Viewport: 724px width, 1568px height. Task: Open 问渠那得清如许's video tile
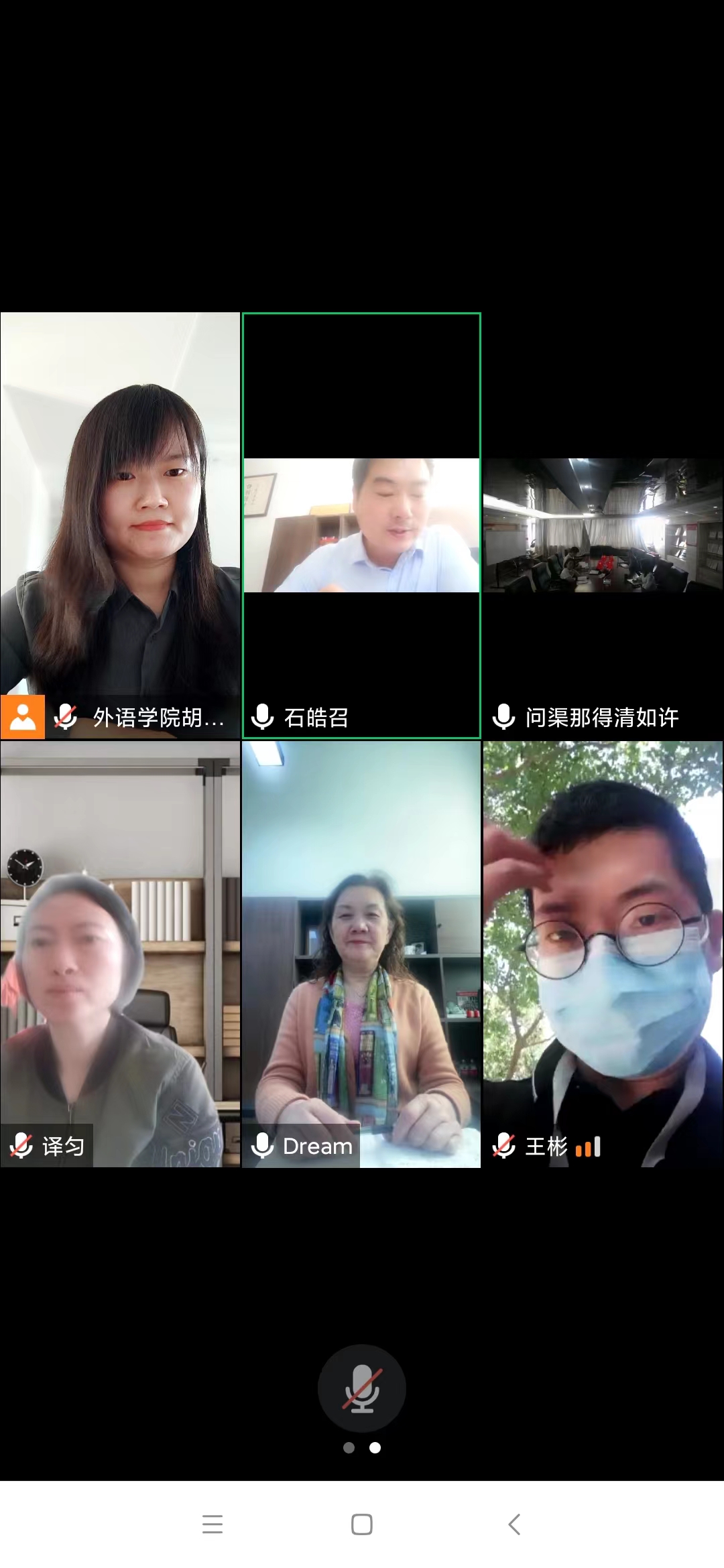pyautogui.click(x=603, y=525)
